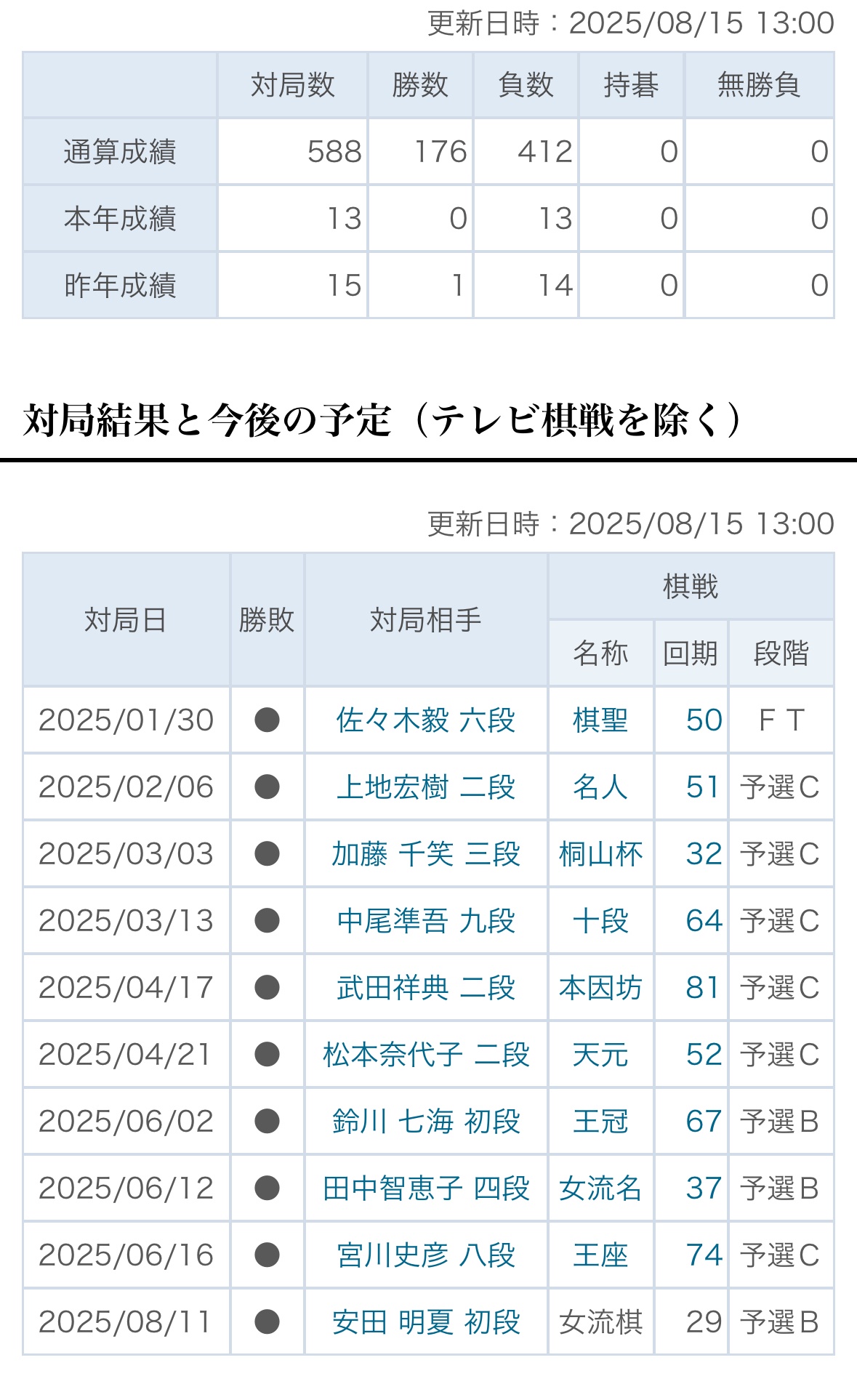Open the 本因坊 tournament link

pyautogui.click(x=600, y=988)
